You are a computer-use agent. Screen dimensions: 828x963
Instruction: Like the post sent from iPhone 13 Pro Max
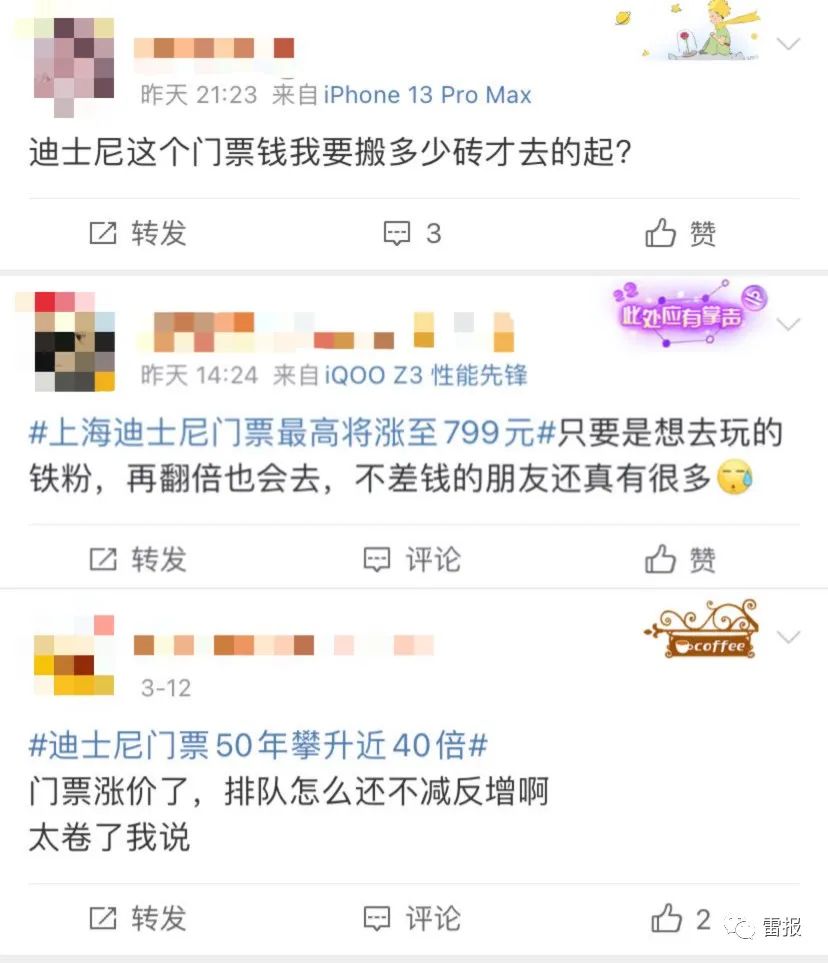(x=680, y=234)
